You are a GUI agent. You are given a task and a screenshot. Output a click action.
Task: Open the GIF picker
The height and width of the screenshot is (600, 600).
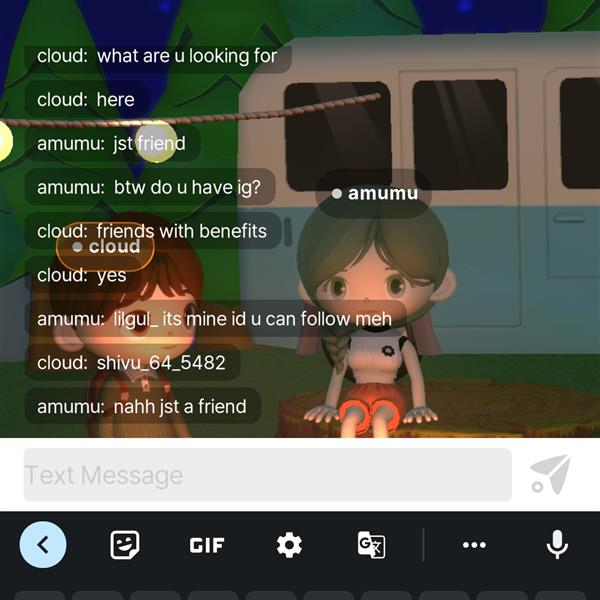pyautogui.click(x=207, y=545)
